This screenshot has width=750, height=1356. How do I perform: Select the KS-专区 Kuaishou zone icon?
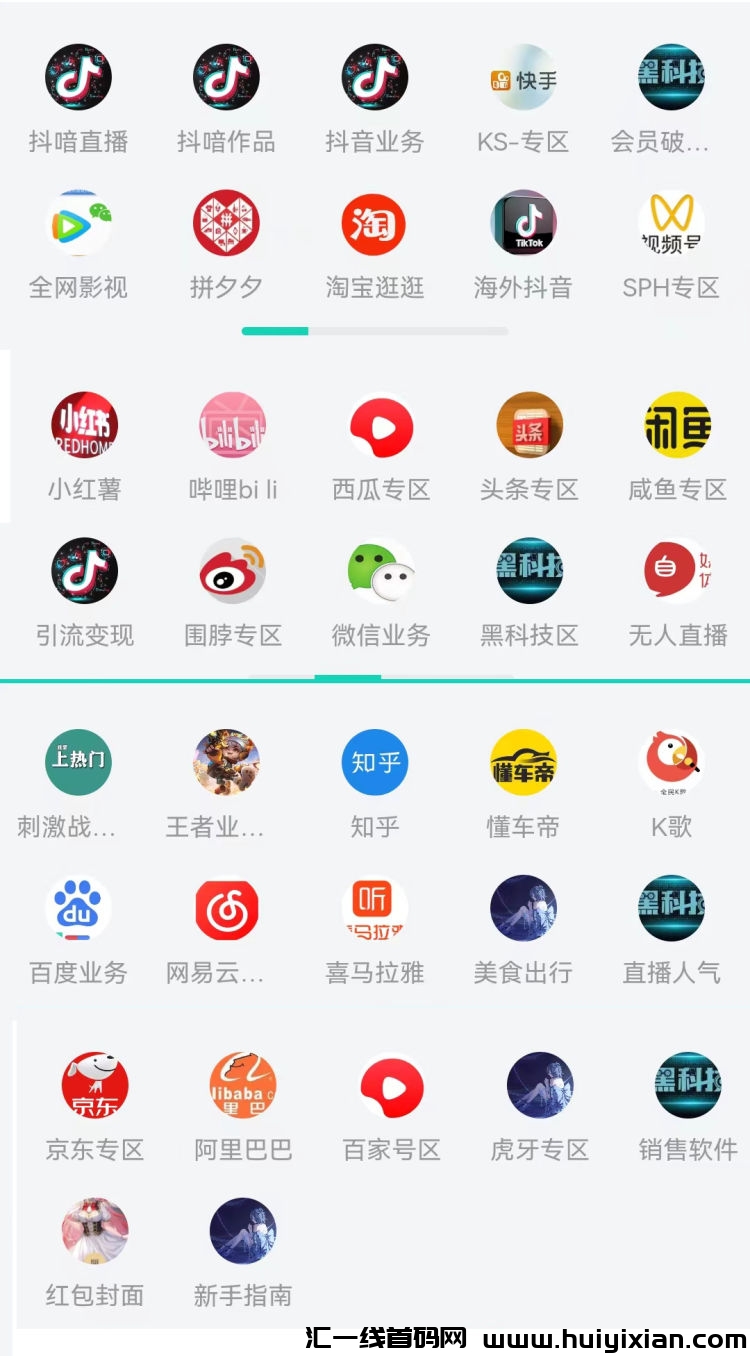522,75
